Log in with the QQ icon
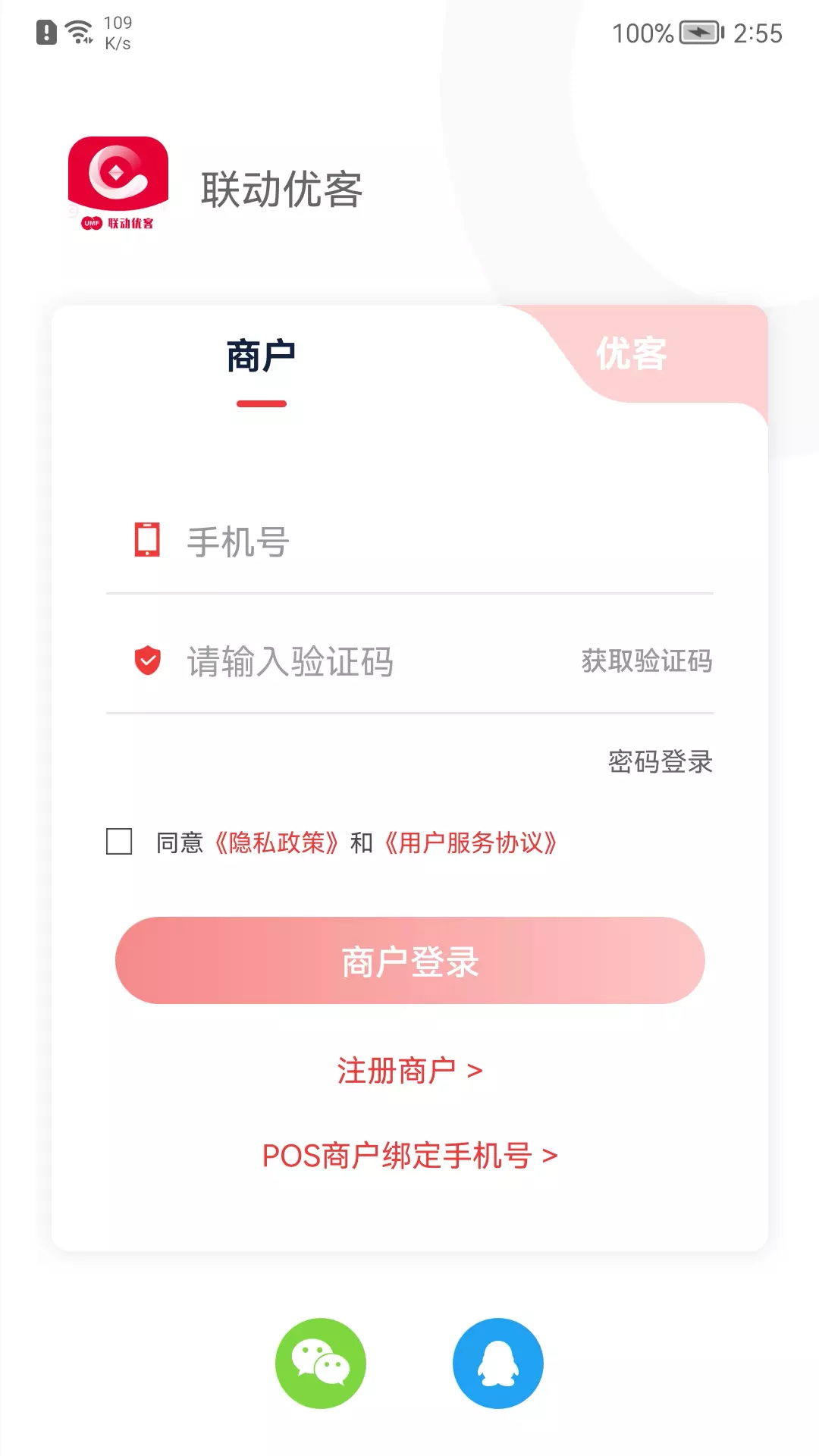The width and height of the screenshot is (819, 1456). (x=498, y=1363)
